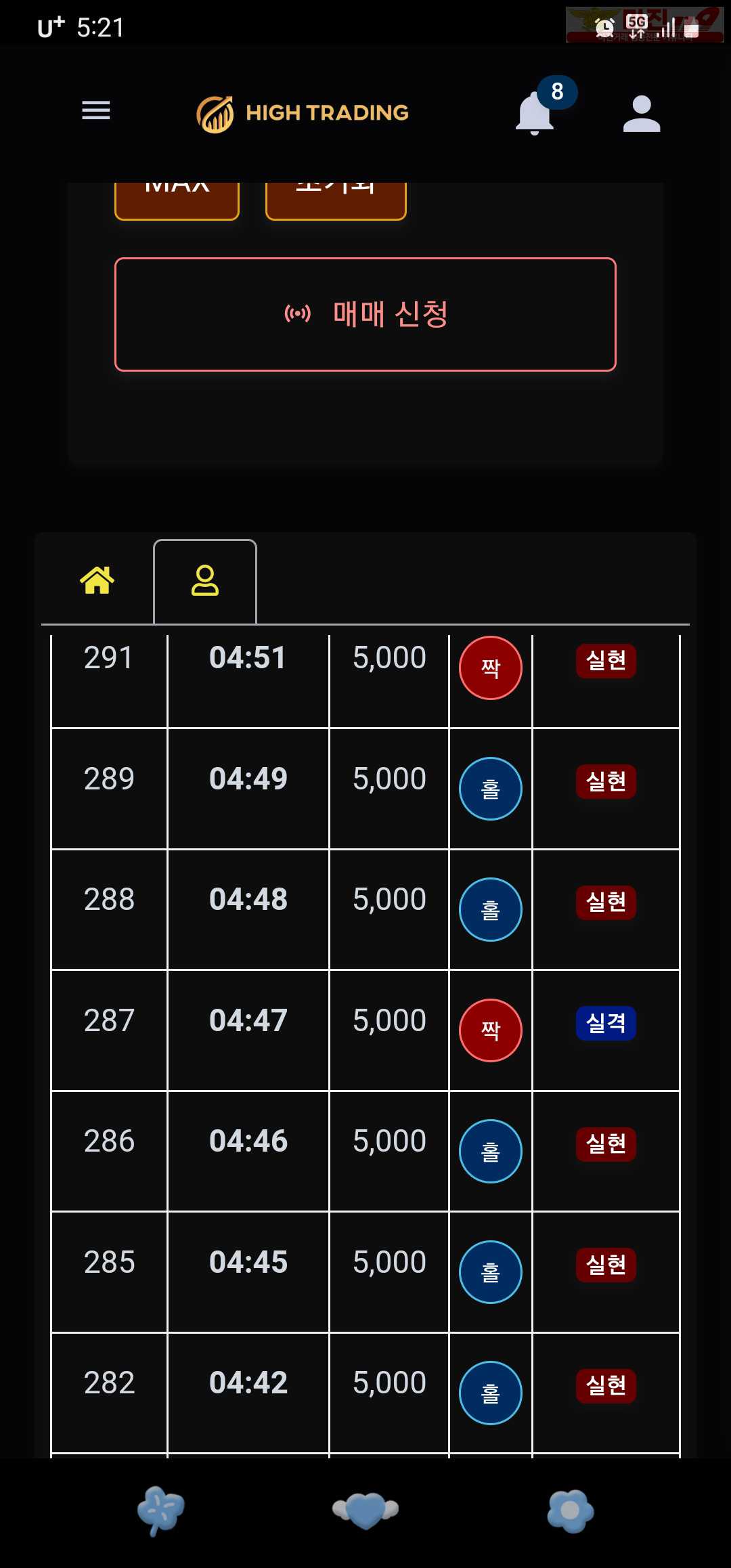Switch to the home tab in history
This screenshot has width=731, height=1568.
pos(97,580)
